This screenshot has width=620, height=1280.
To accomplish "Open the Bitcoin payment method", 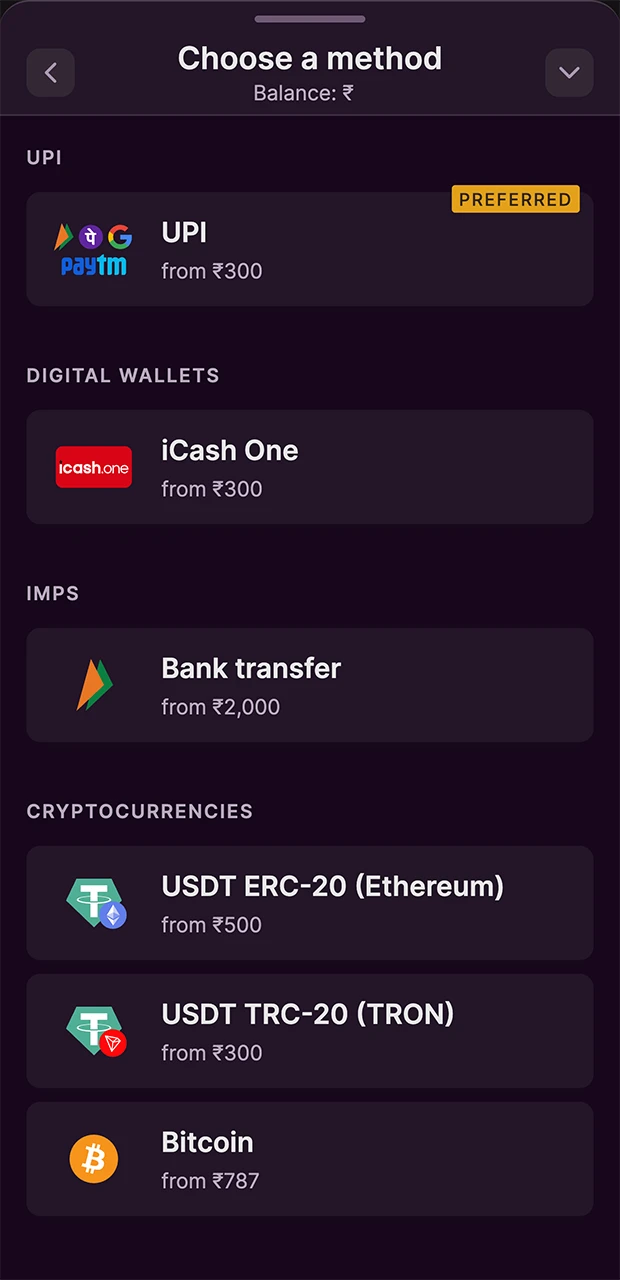I will click(309, 1159).
